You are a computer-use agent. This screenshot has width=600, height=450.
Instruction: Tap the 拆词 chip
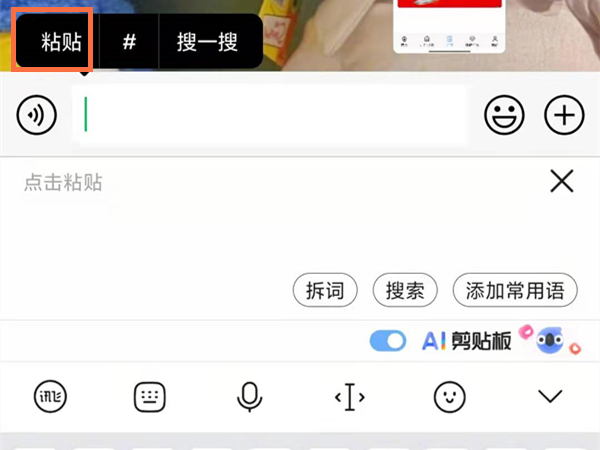click(325, 290)
